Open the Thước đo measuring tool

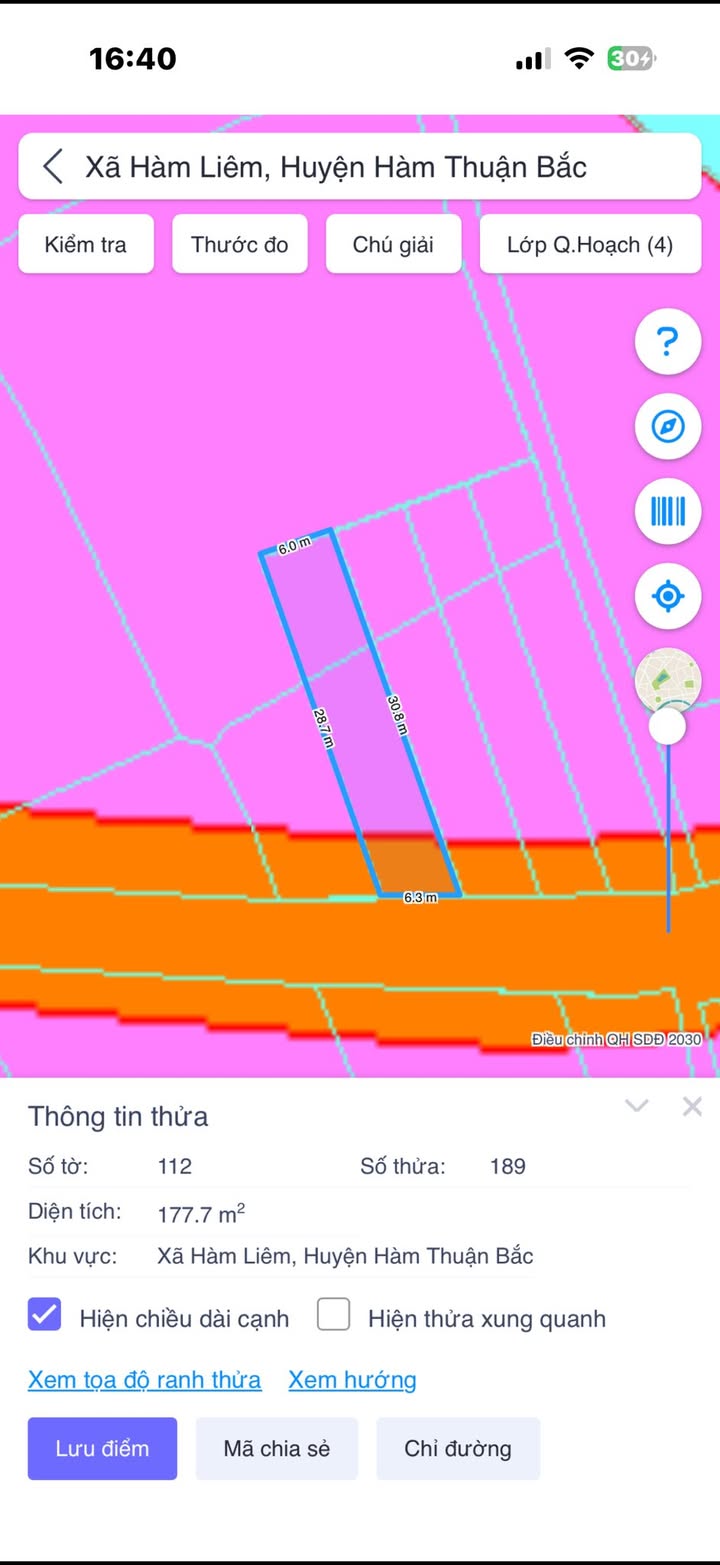tap(240, 244)
